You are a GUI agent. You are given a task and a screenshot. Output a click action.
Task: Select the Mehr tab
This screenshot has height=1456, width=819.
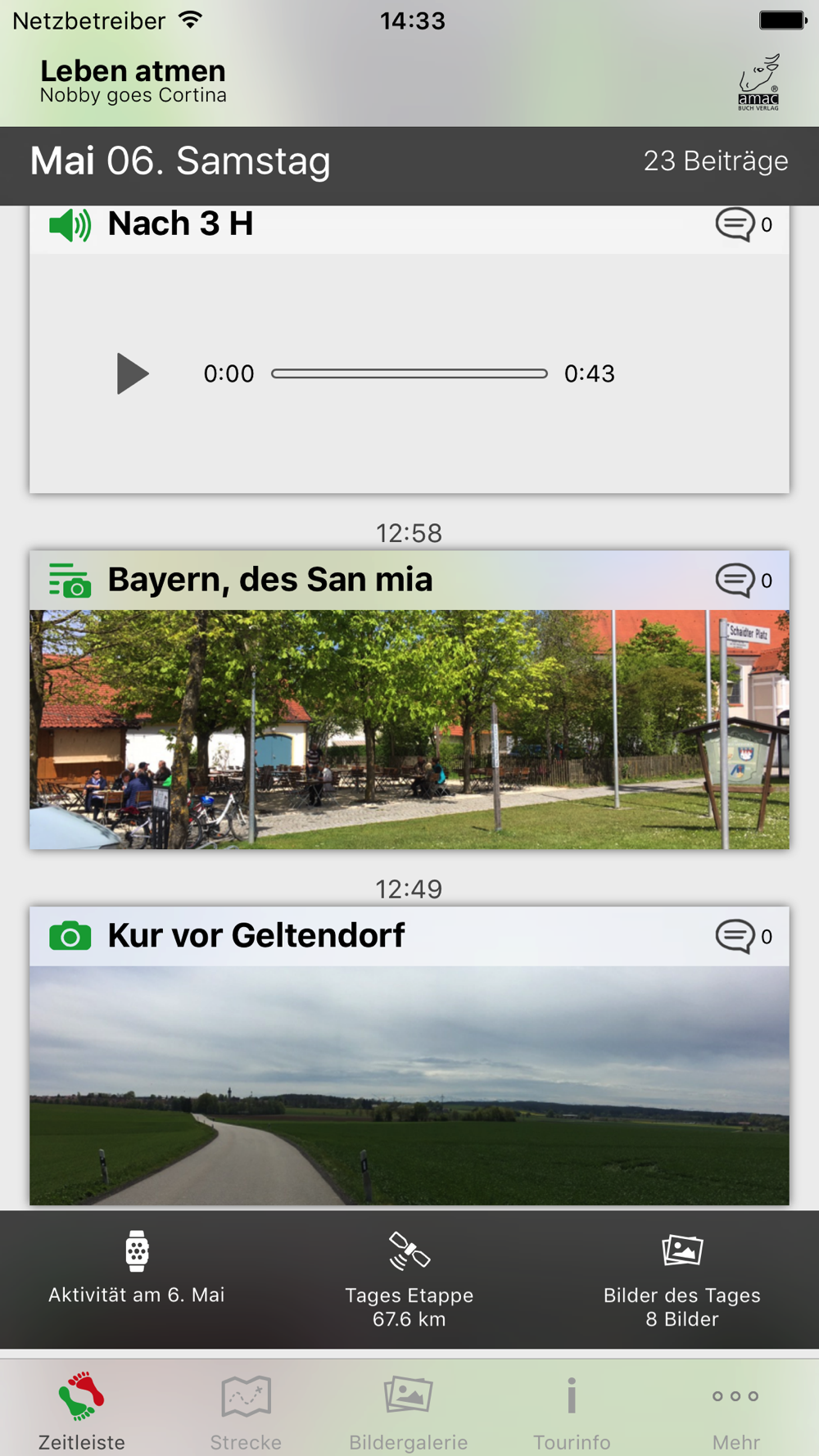pyautogui.click(x=735, y=1412)
